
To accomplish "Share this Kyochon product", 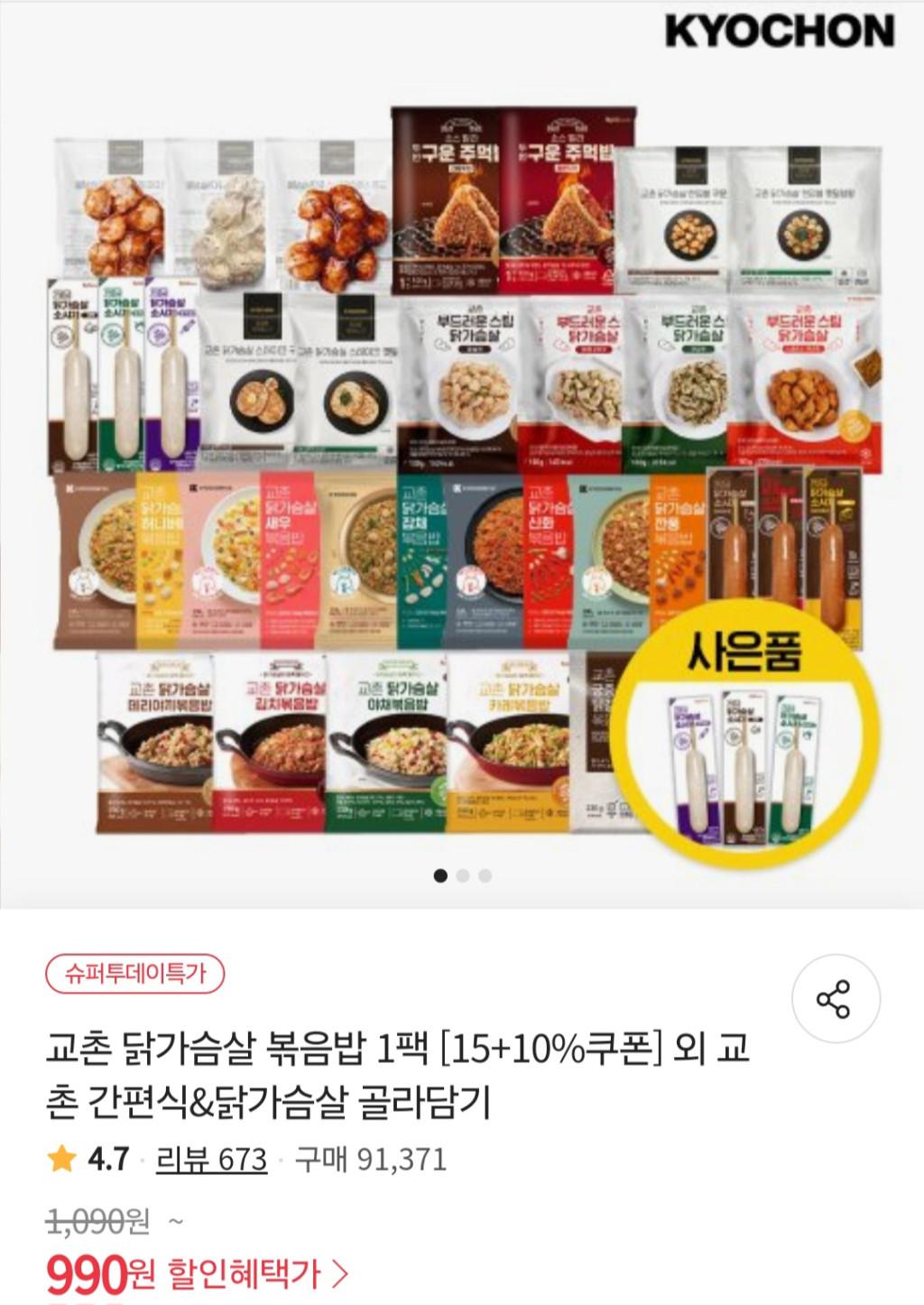I will [835, 998].
